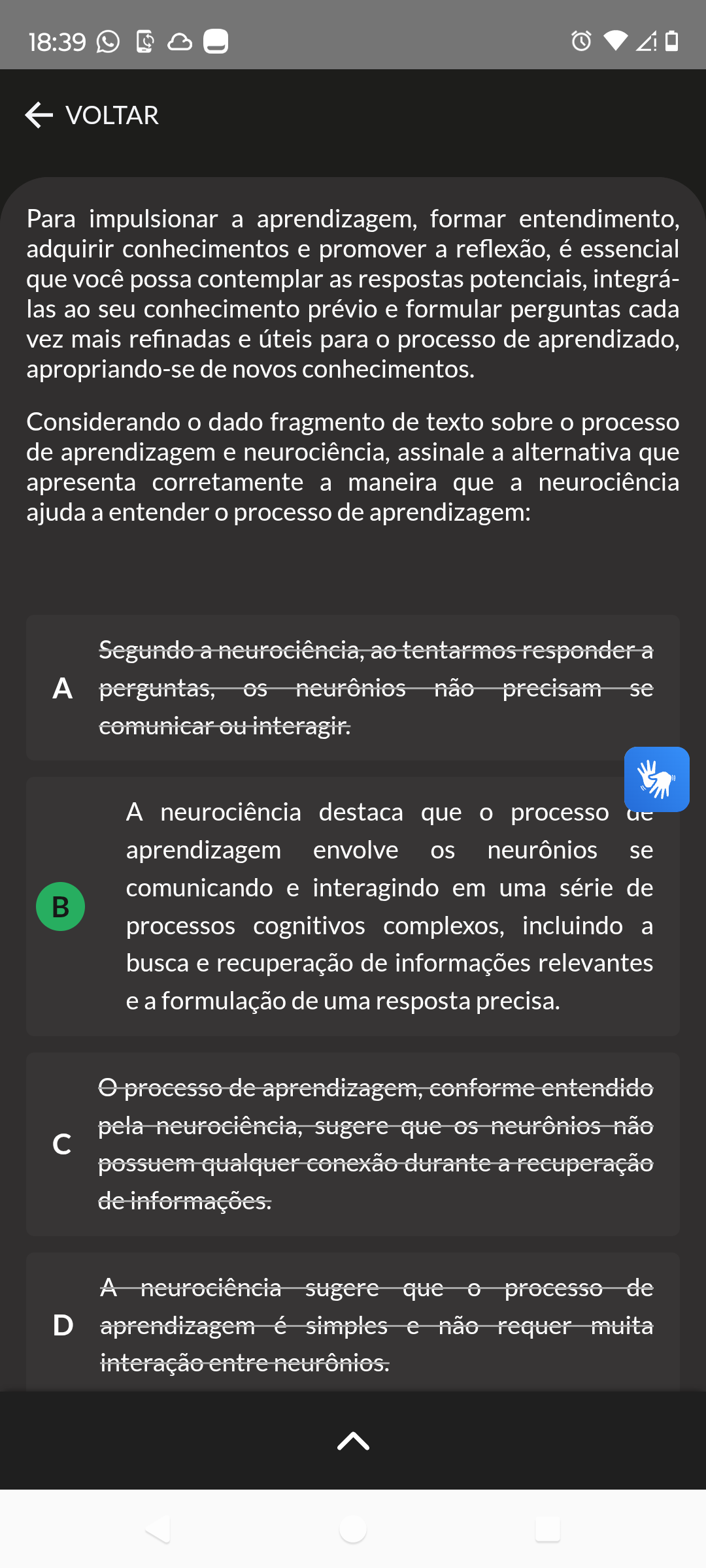Tap the system home button
The image size is (706, 1568).
pos(353,1529)
